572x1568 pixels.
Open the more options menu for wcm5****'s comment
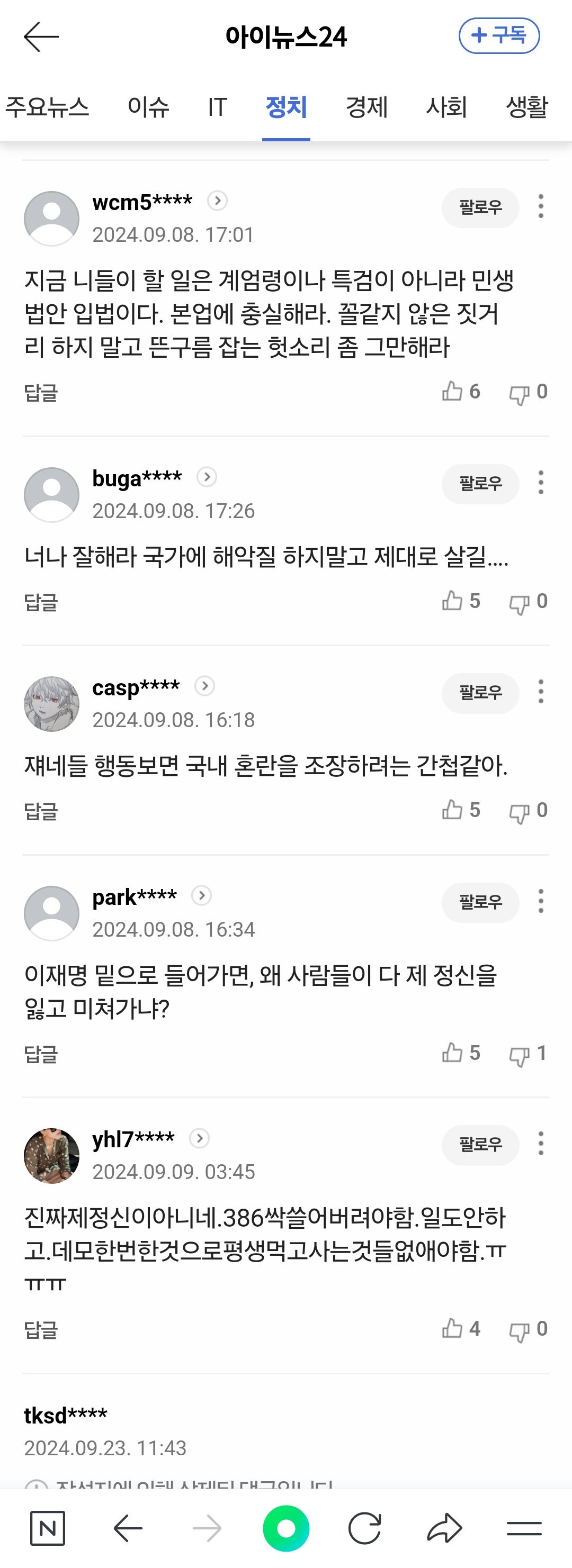pos(540,206)
